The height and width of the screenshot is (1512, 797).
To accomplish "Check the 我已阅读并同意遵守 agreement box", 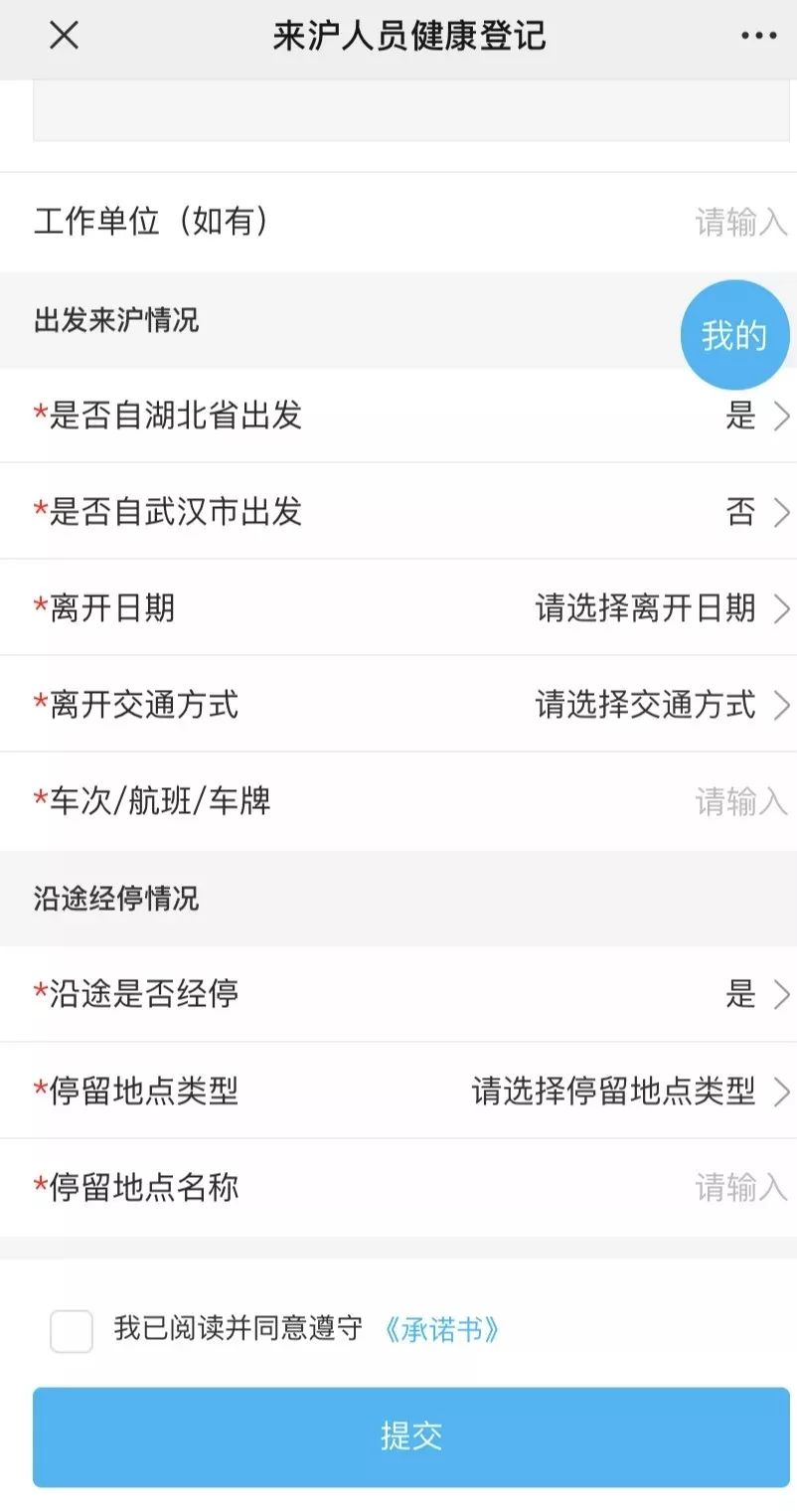I will [69, 1331].
